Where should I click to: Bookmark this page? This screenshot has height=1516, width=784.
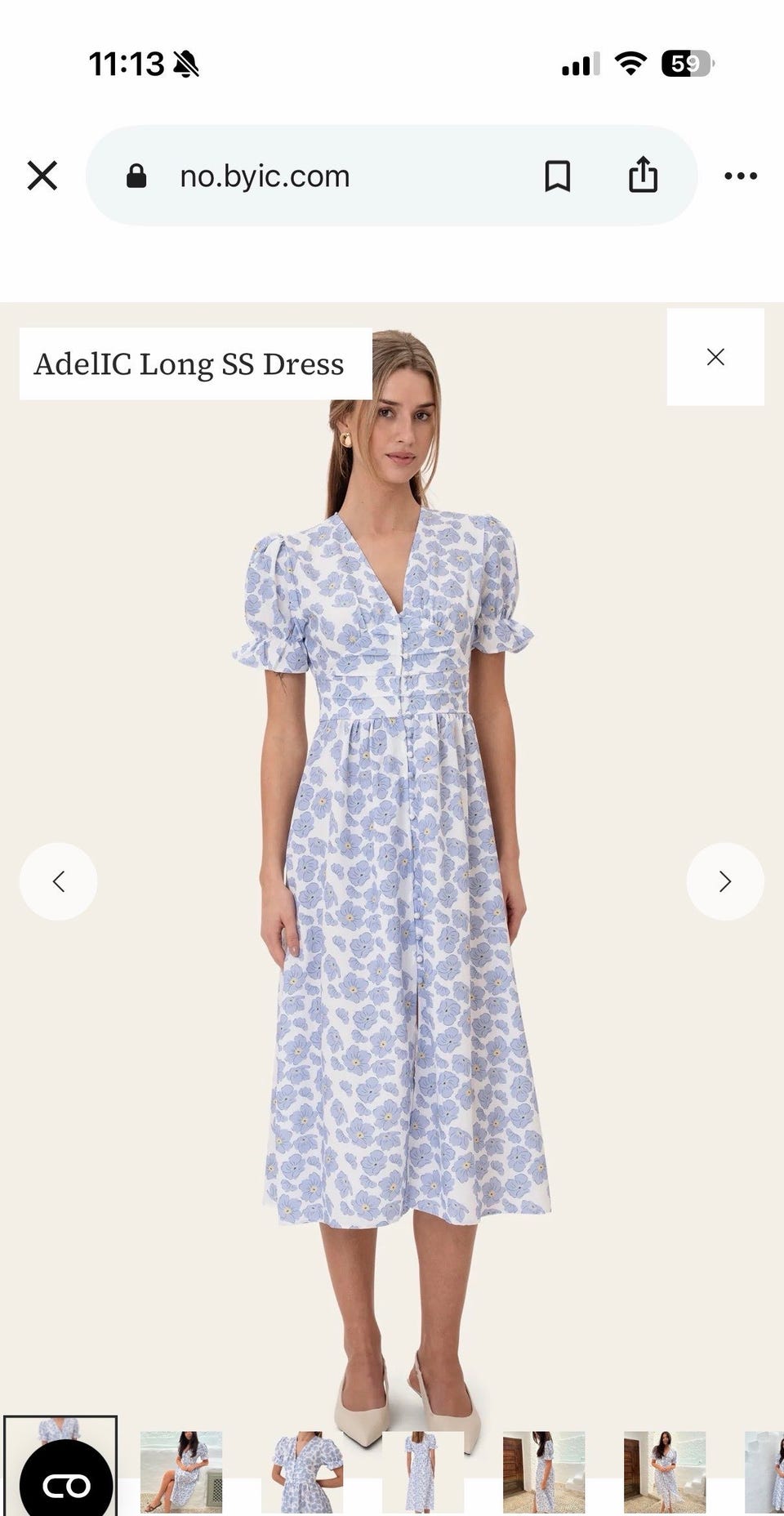[x=558, y=176]
